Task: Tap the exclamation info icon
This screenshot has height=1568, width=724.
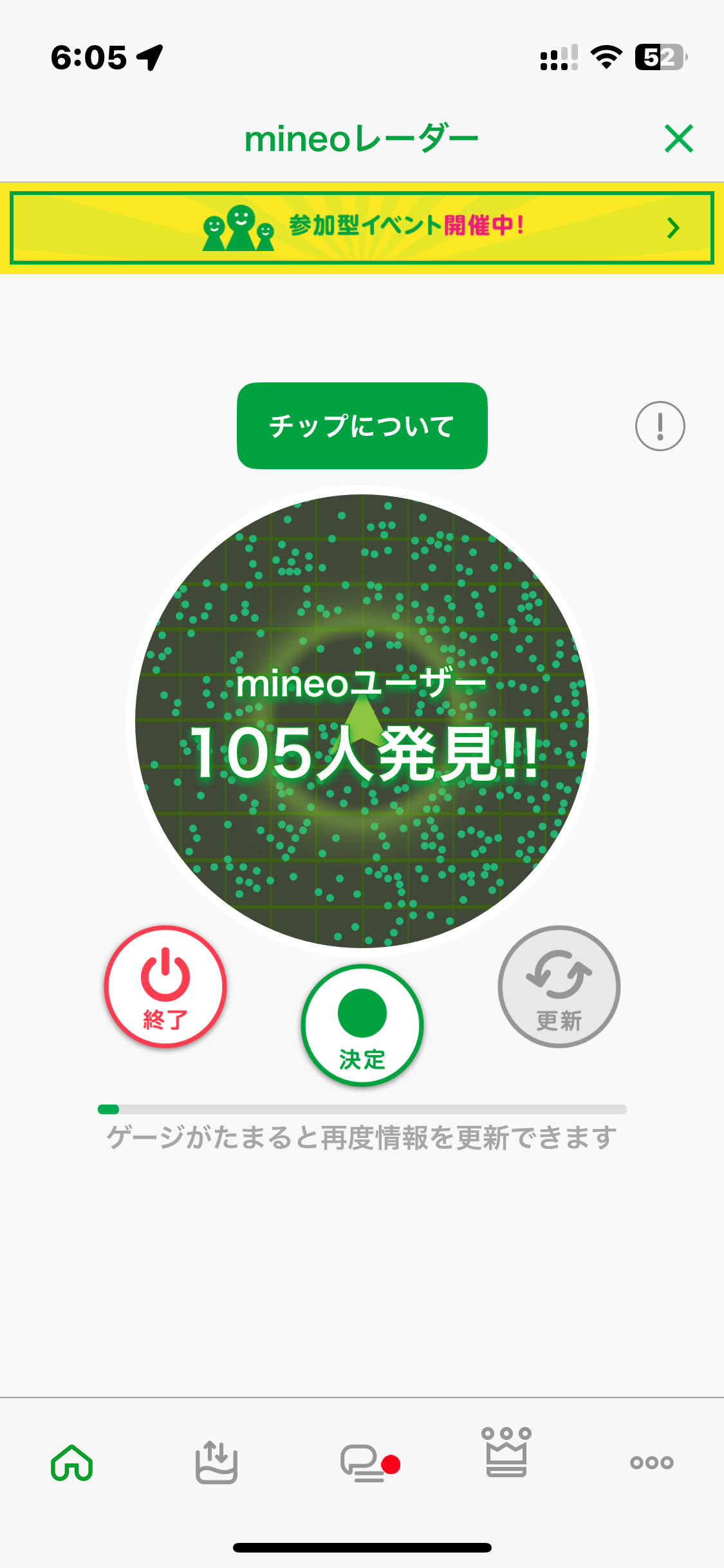Action: click(660, 426)
